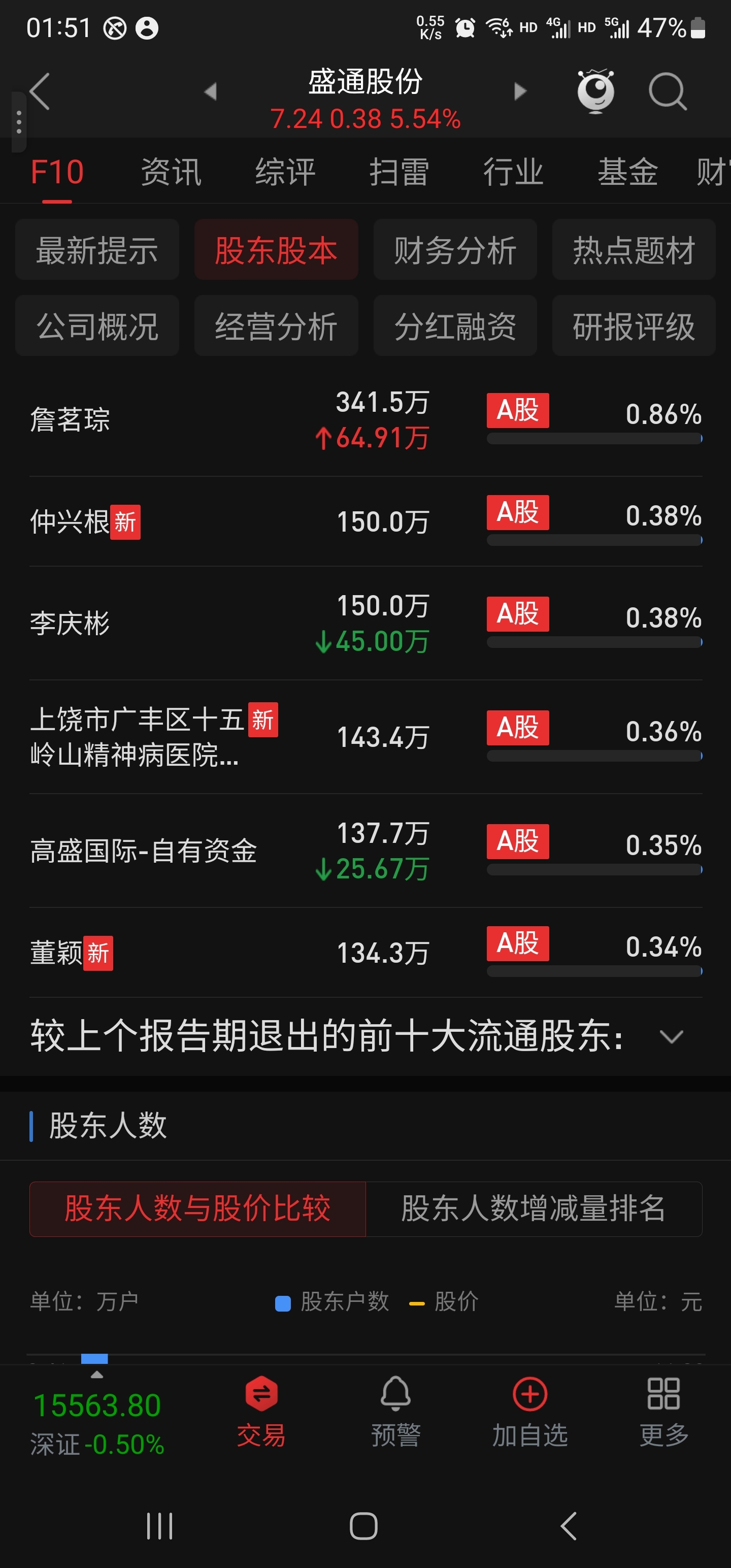The width and height of the screenshot is (731, 1568).
Task: Select the 最新提示 chip
Action: [97, 249]
